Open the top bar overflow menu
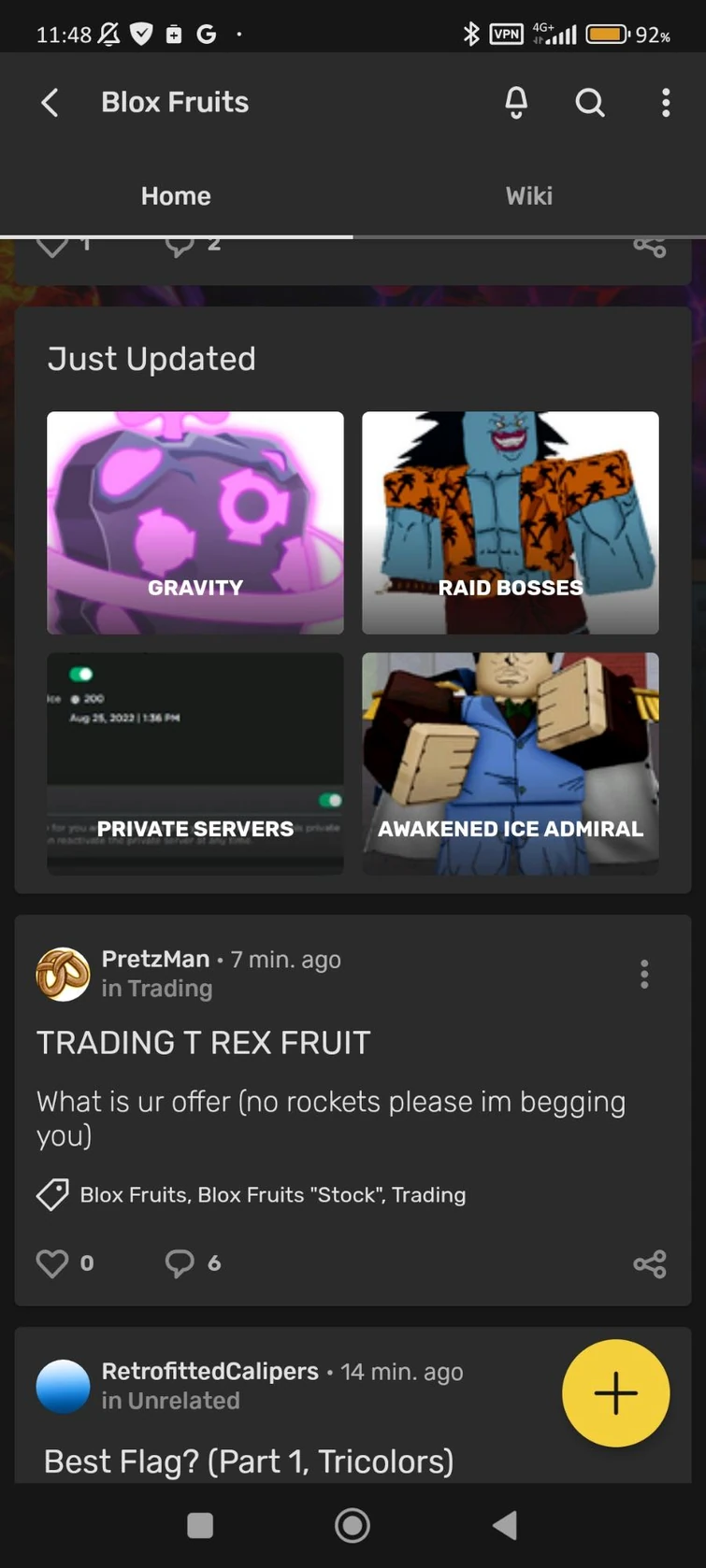 pos(666,103)
